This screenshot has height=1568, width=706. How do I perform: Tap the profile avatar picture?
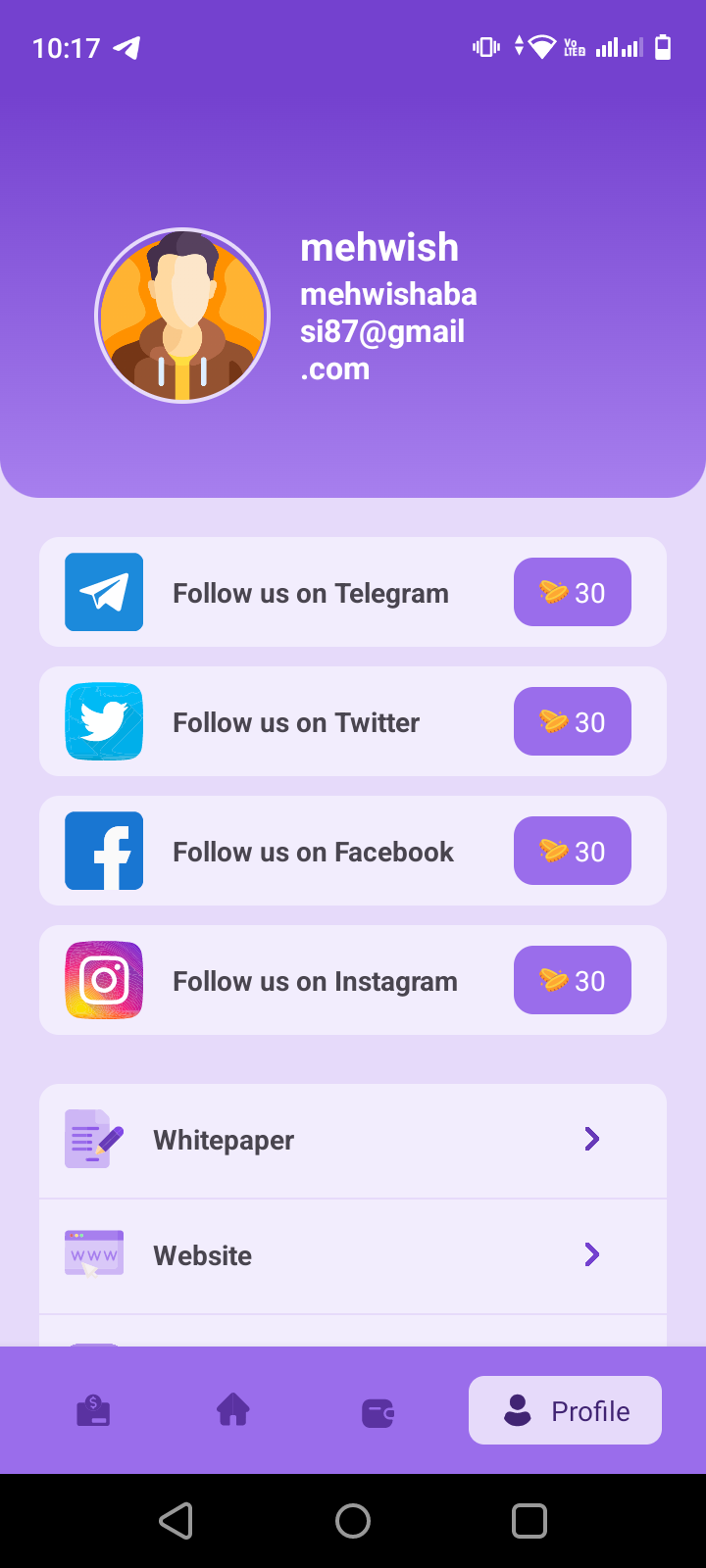tap(182, 316)
